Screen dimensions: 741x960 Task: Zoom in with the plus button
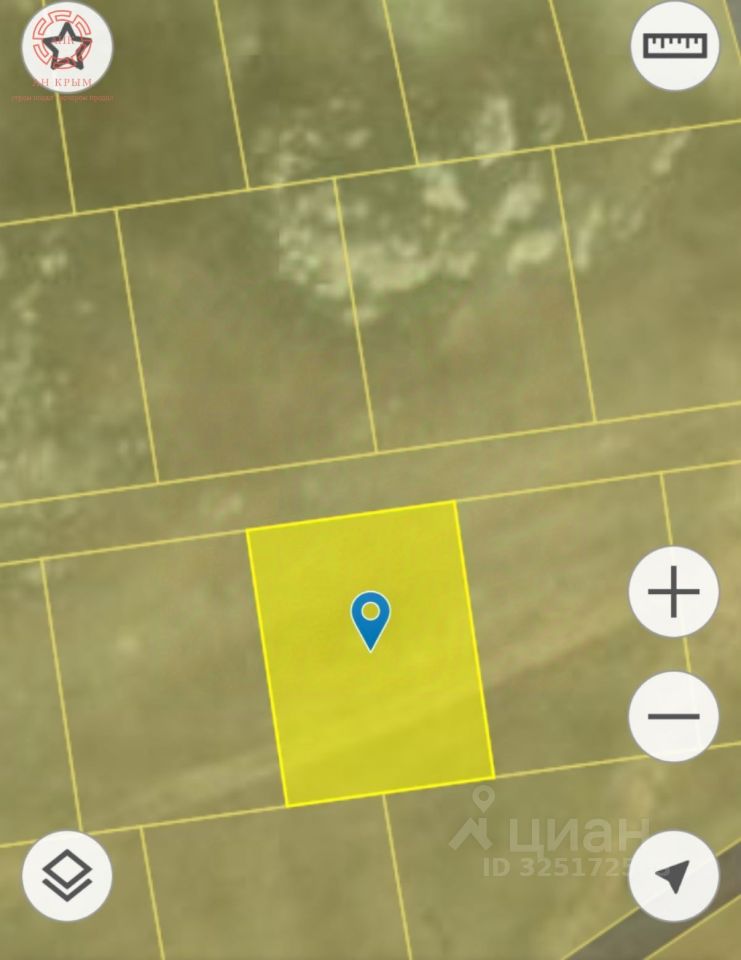point(673,592)
